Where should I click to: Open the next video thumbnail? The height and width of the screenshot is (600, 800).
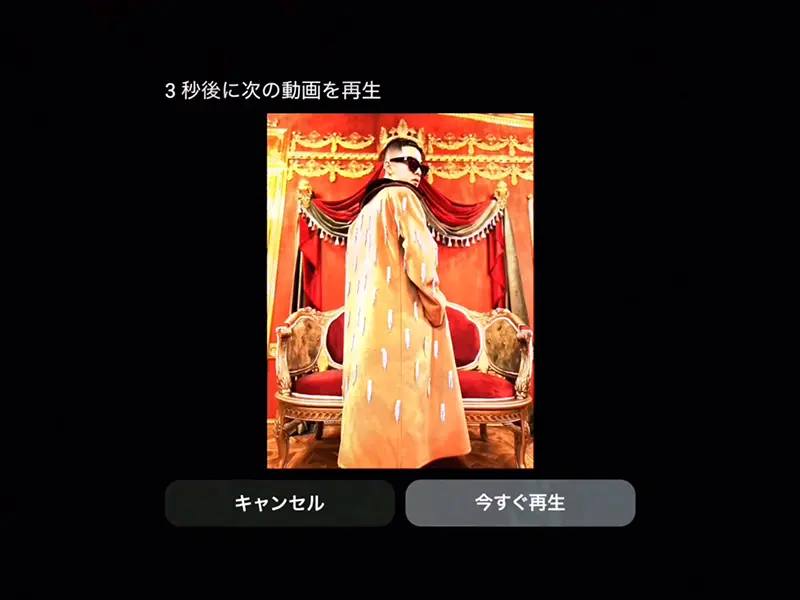[x=400, y=290]
